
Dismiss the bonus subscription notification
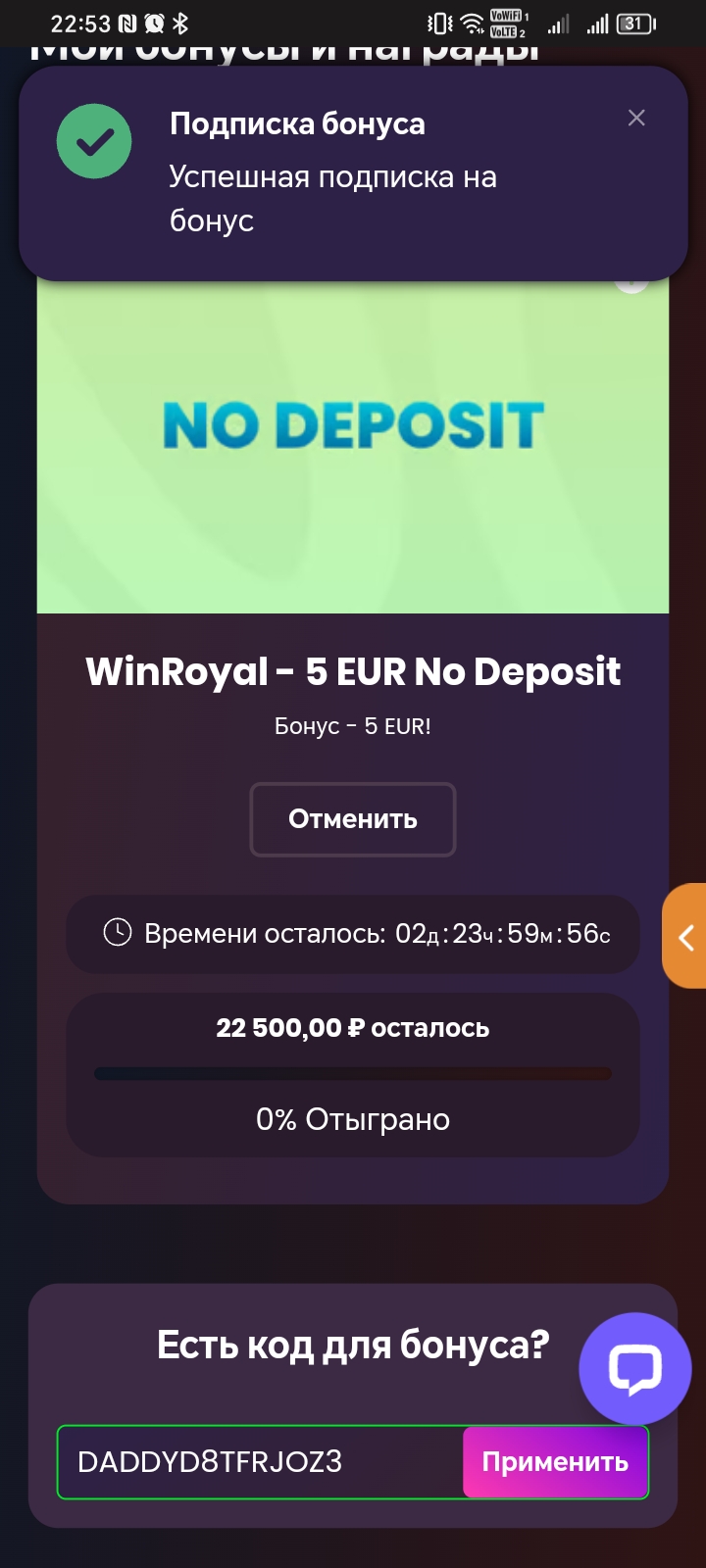(x=636, y=119)
